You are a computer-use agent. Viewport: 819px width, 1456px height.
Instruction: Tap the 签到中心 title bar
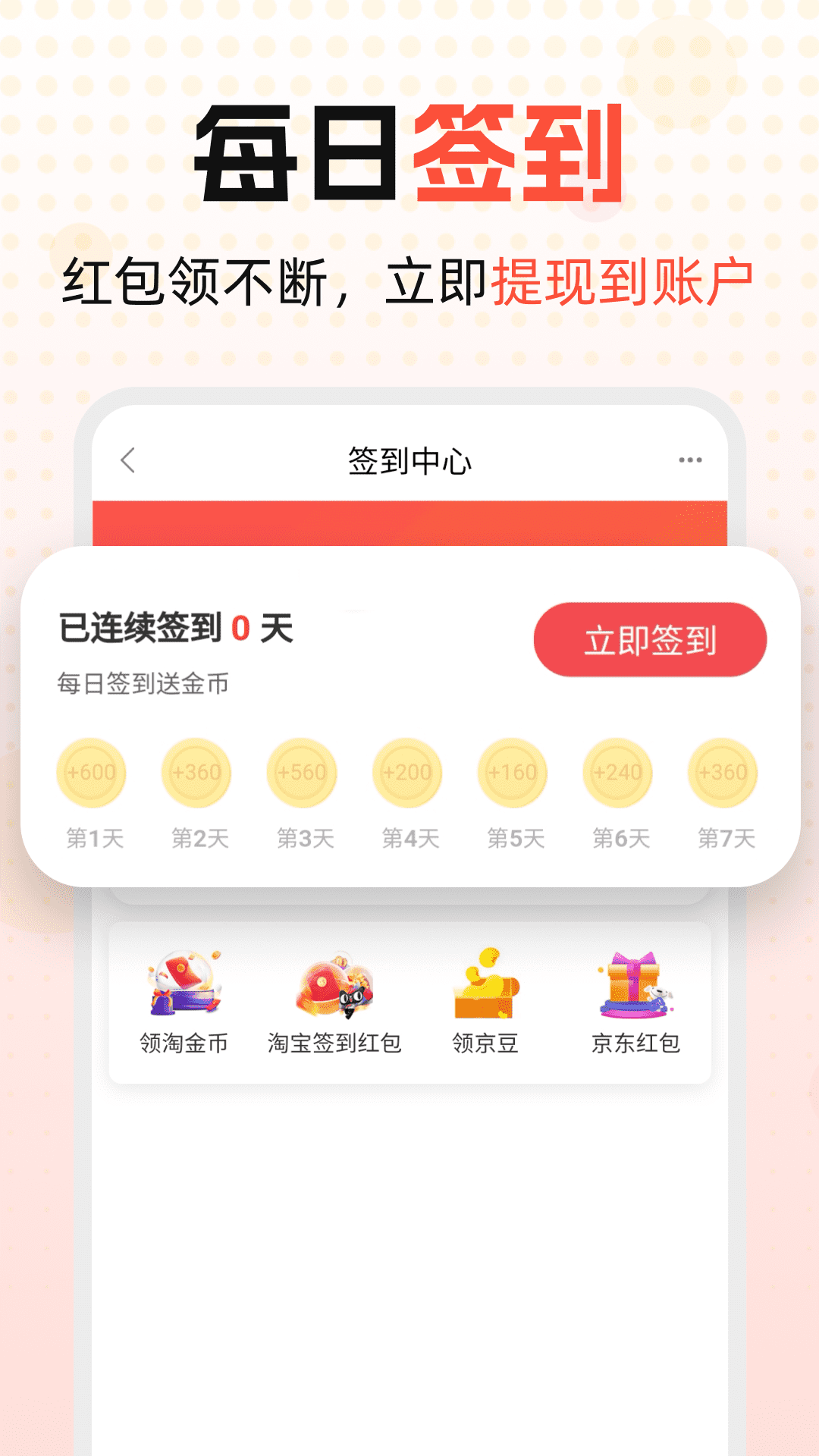tap(409, 458)
